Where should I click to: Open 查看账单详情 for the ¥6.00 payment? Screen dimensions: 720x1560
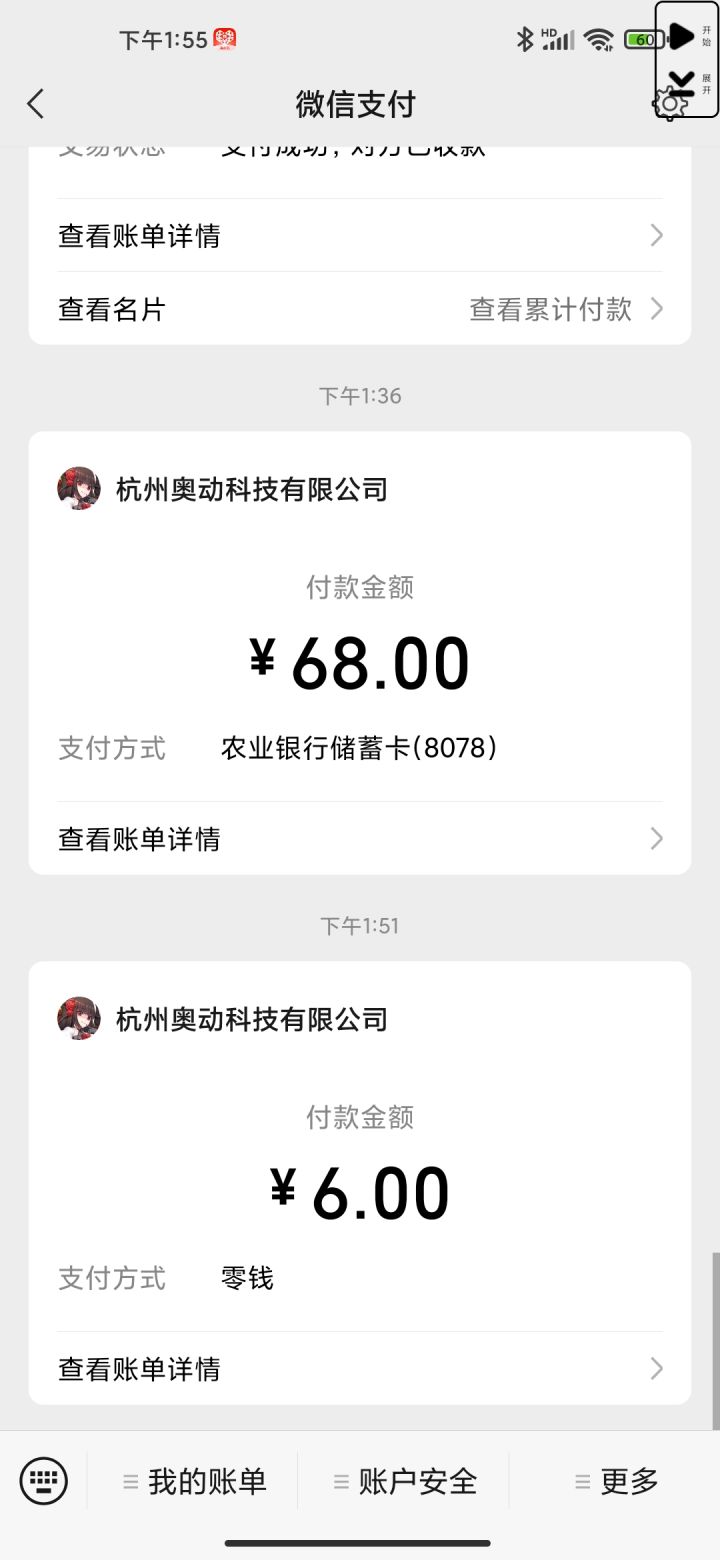pos(139,1368)
